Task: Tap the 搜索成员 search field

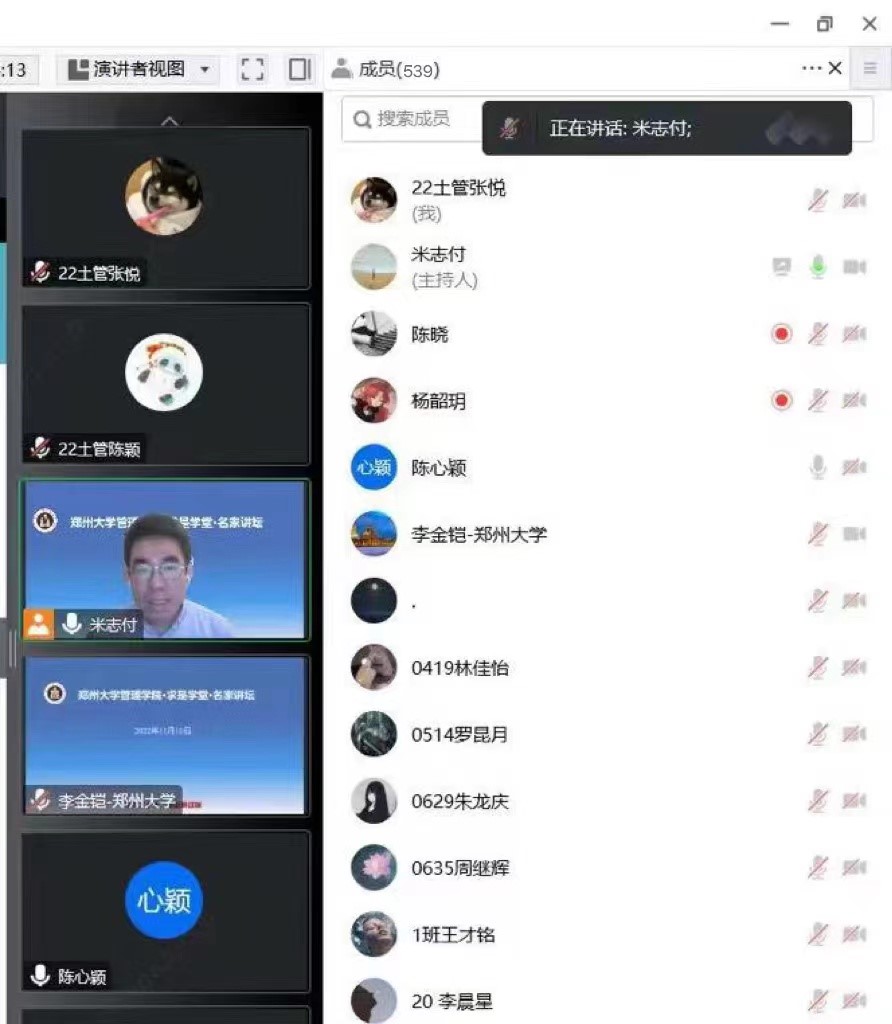Action: tap(412, 119)
